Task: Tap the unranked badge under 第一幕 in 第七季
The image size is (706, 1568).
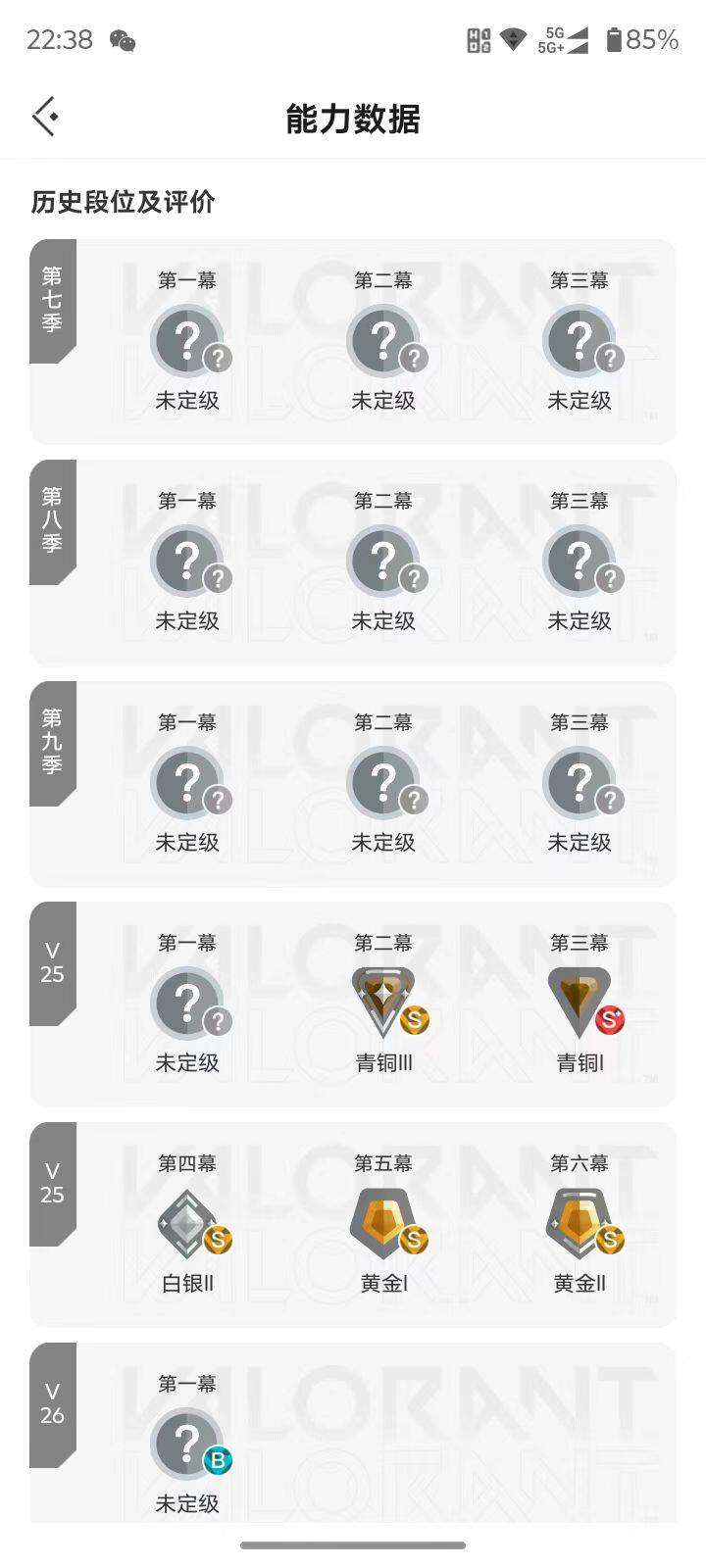Action: (187, 339)
